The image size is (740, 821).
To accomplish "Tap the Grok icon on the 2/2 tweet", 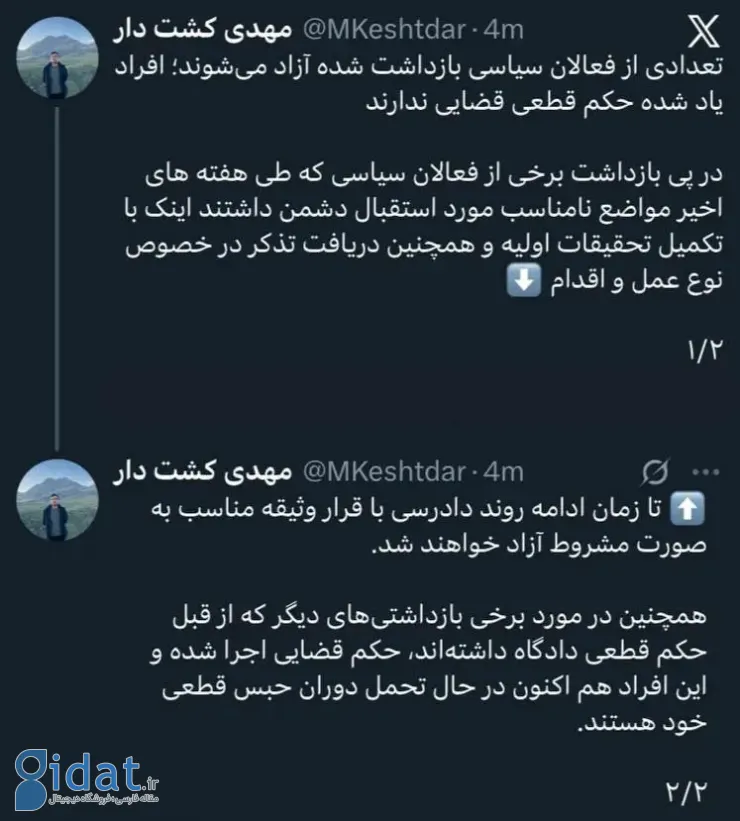I will tap(657, 471).
